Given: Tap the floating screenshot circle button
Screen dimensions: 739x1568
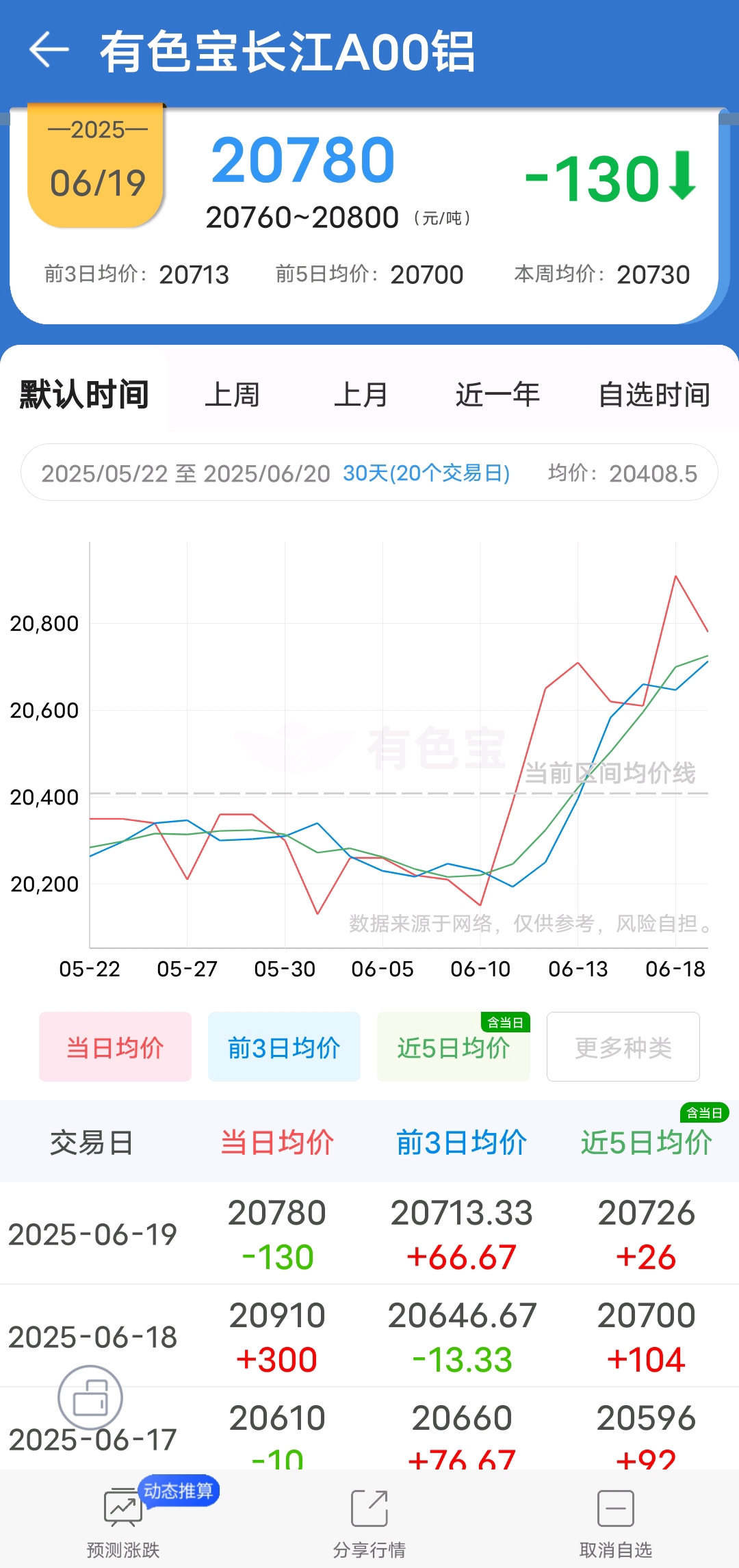Looking at the screenshot, I should pyautogui.click(x=90, y=1398).
